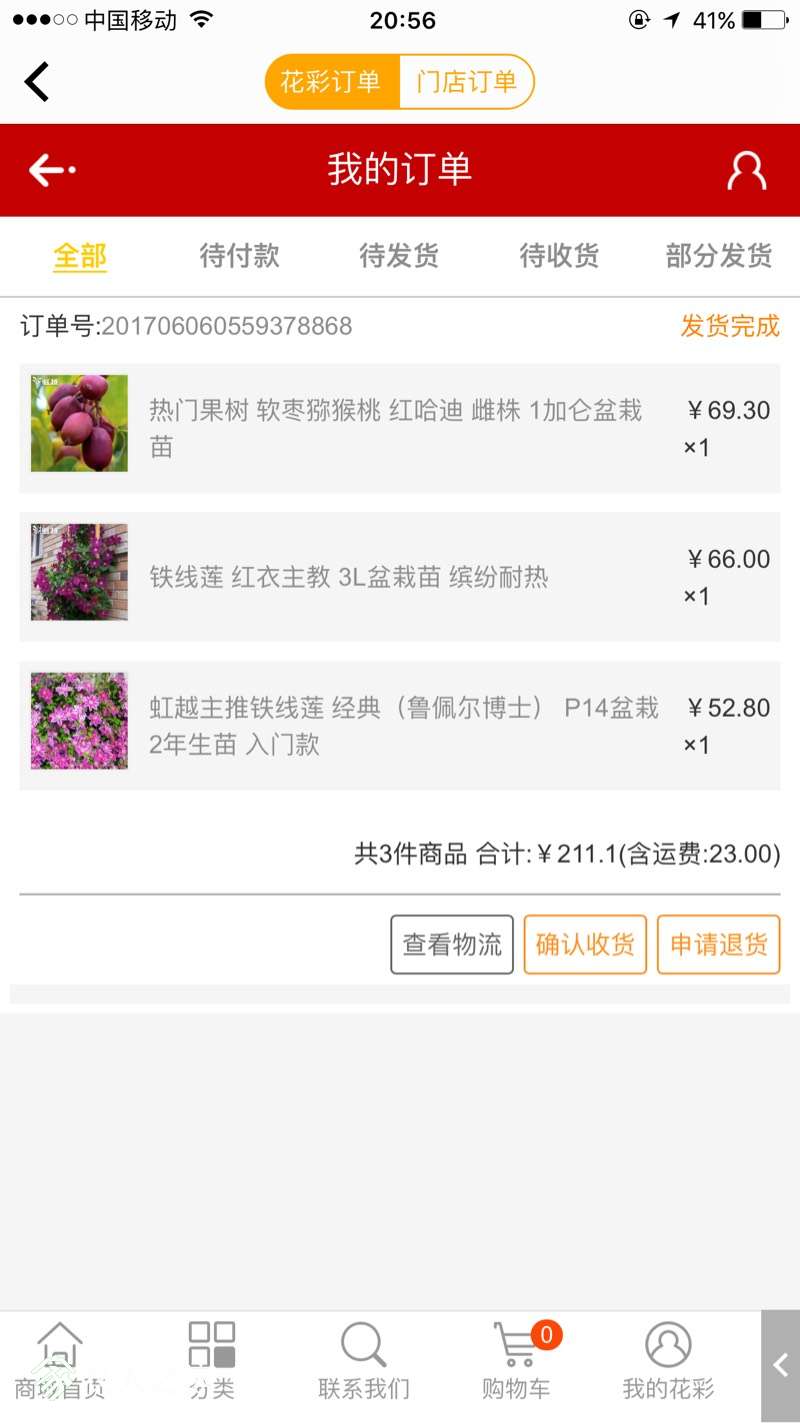Switch to 我的花彩 tab
The height and width of the screenshot is (1423, 800).
[668, 1362]
